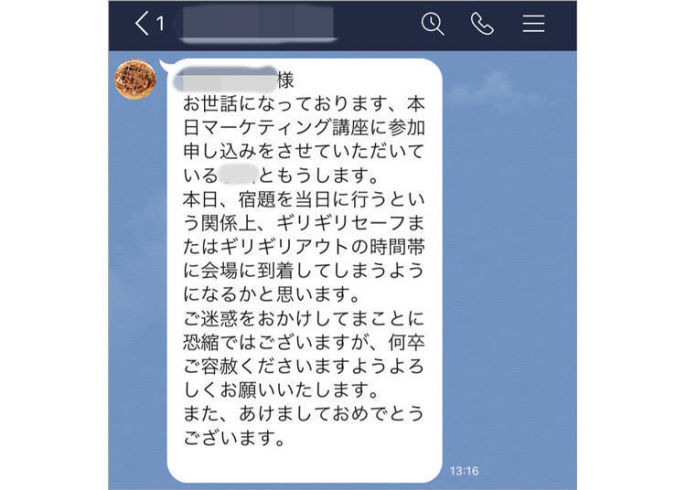Image resolution: width=686 pixels, height=490 pixels.
Task: Open the sender's profile picture
Action: click(x=134, y=79)
